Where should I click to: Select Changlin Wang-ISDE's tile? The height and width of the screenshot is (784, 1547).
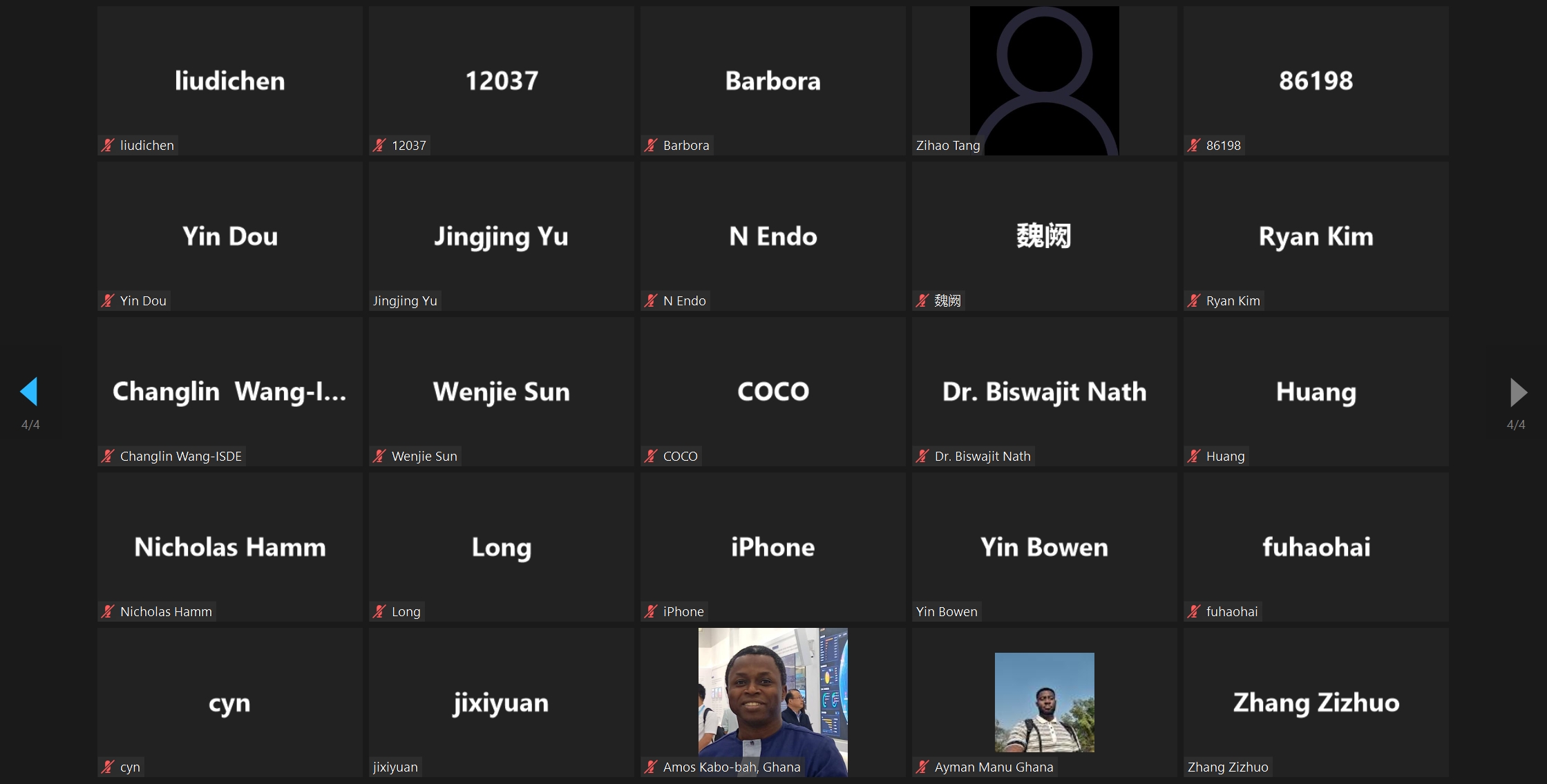coord(229,392)
